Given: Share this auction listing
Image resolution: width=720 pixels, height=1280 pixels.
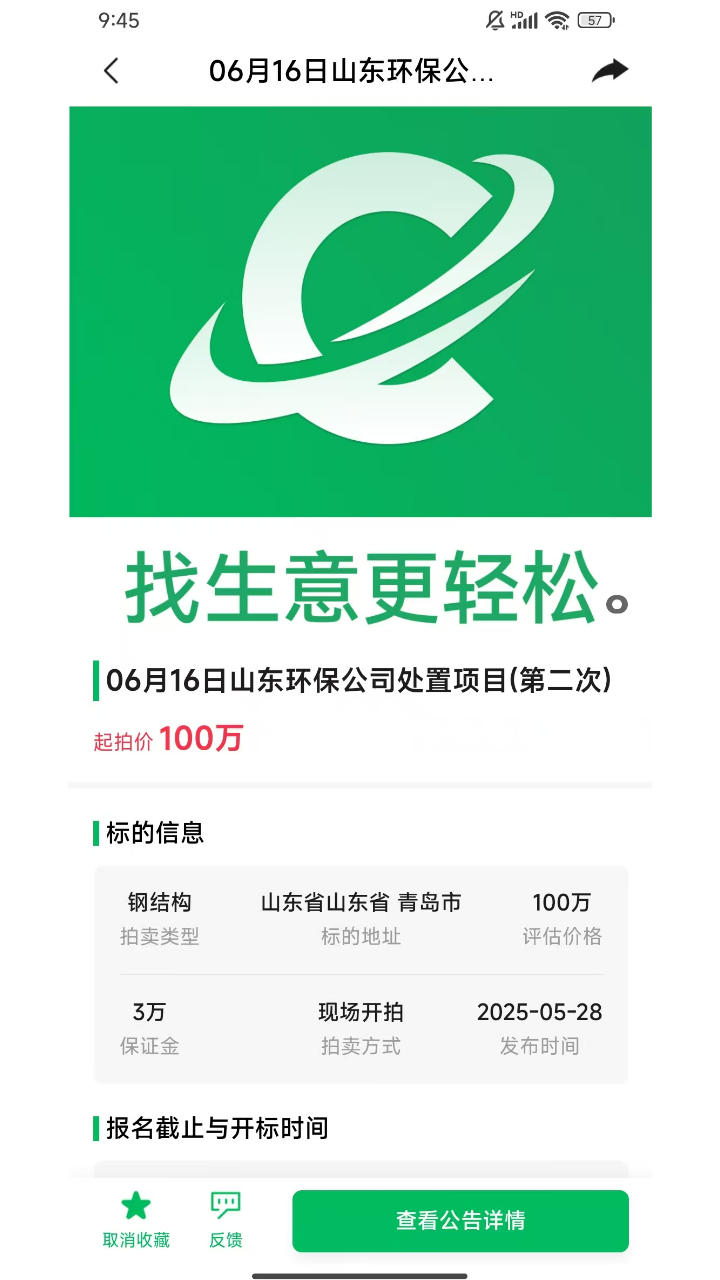Looking at the screenshot, I should point(610,70).
